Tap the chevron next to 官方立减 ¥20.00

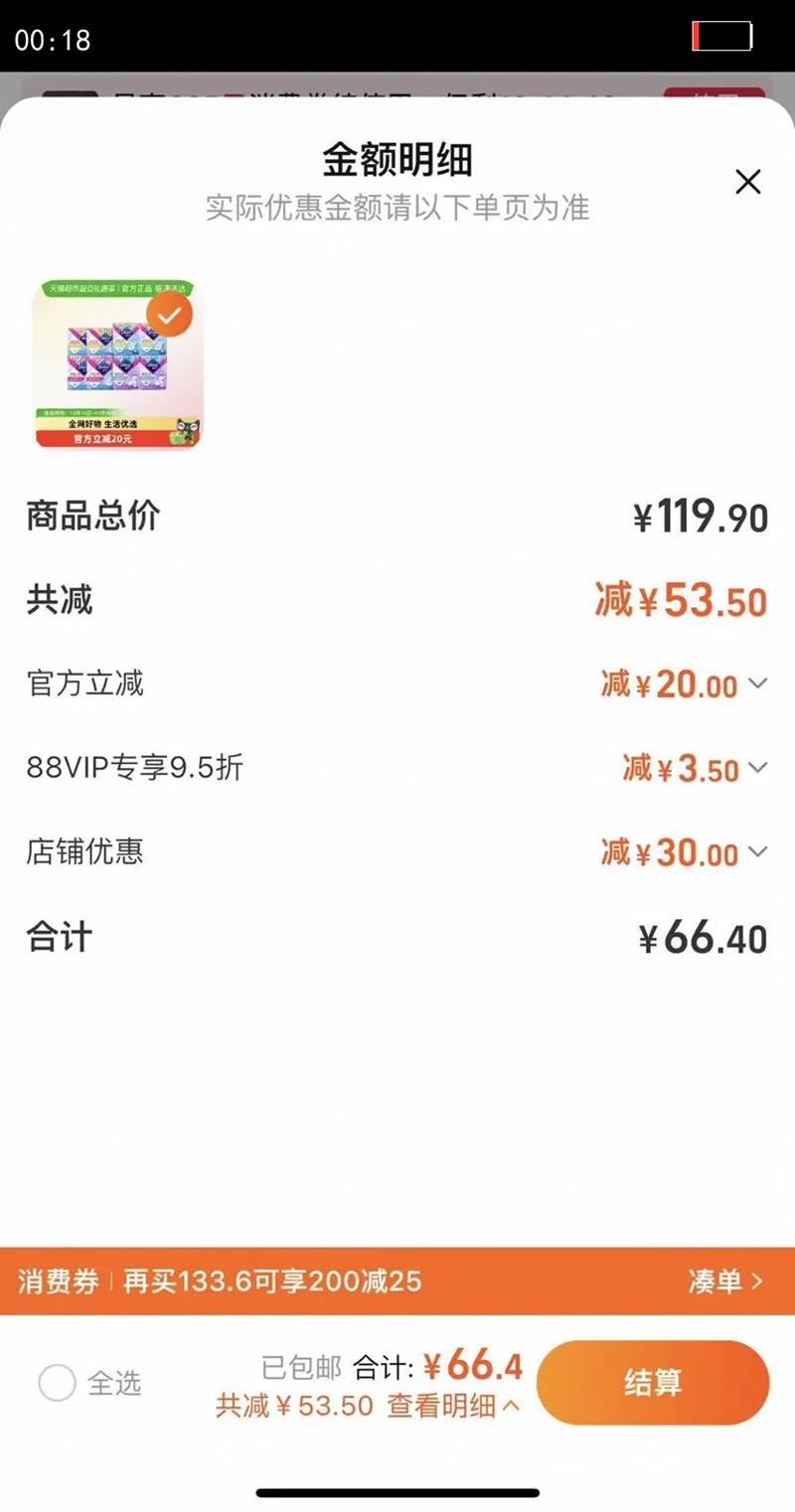pos(761,685)
